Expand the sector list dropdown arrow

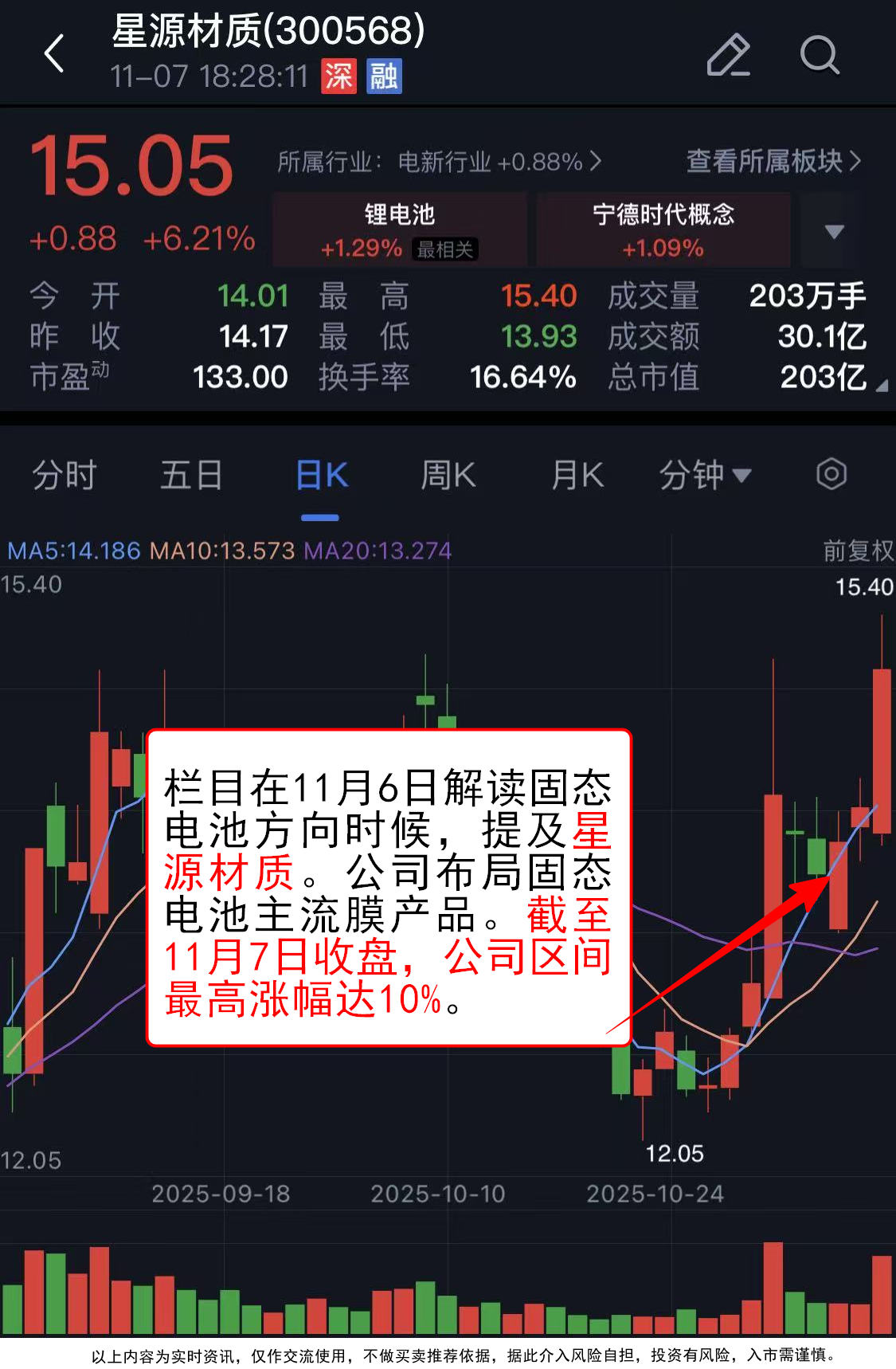[834, 231]
